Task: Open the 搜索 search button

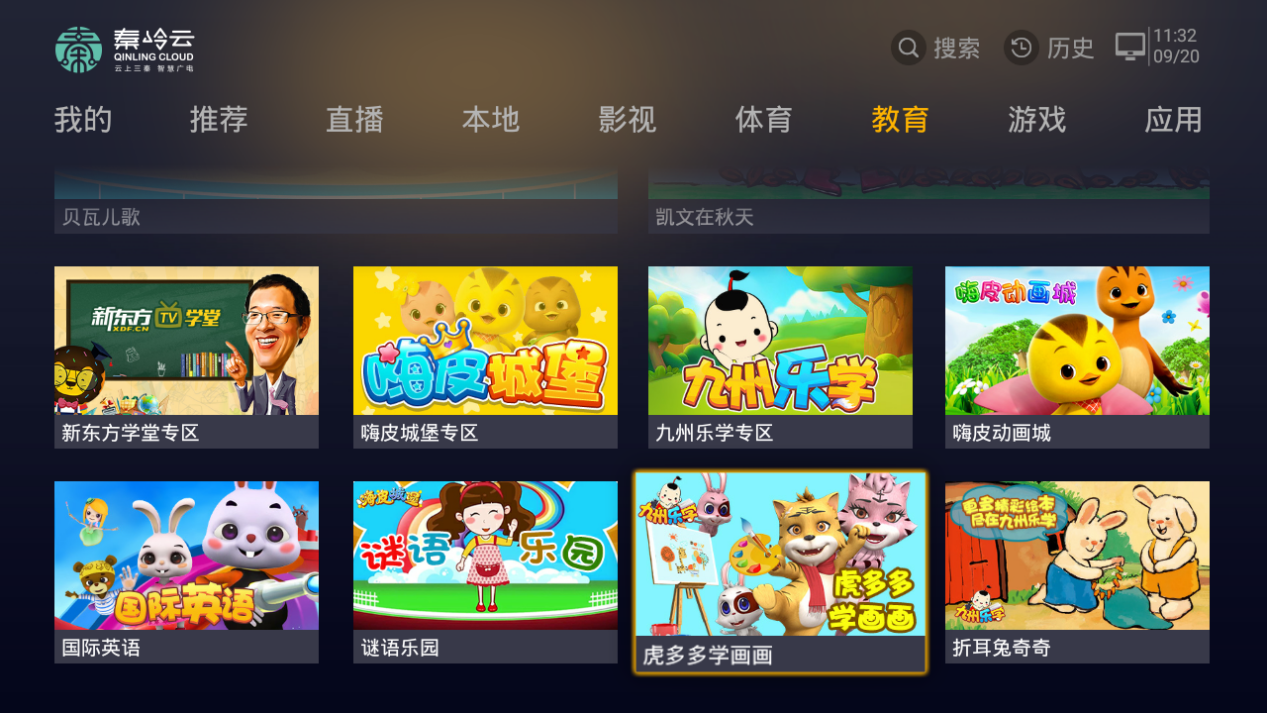Action: point(936,48)
